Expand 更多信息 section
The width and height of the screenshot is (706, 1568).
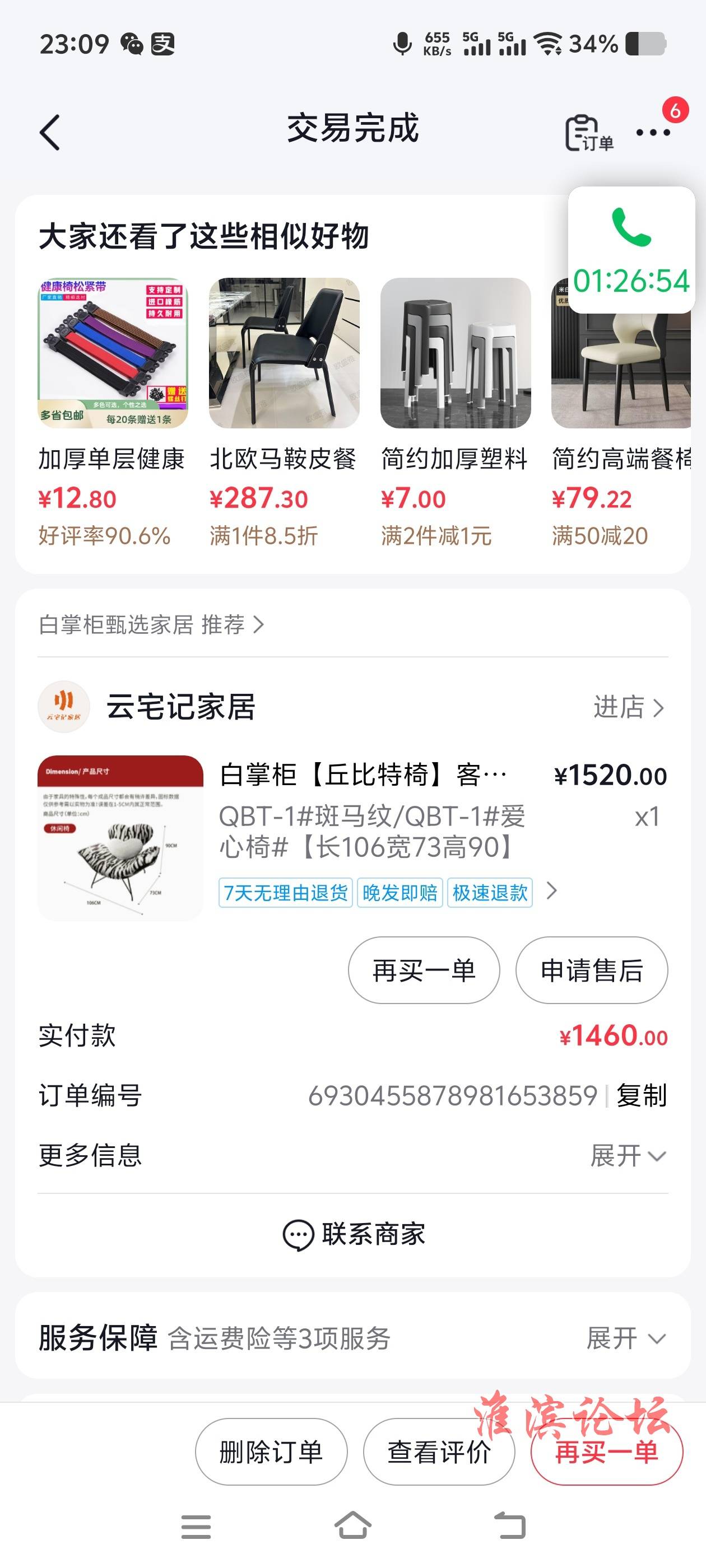coord(352,1155)
